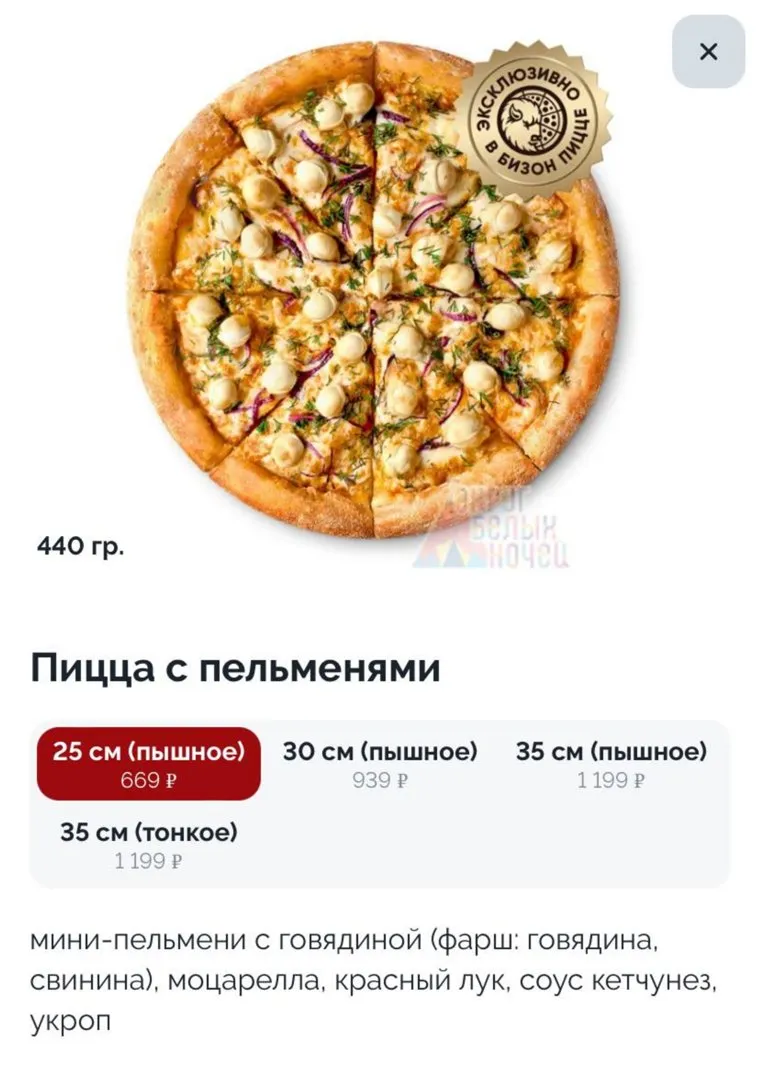This screenshot has height=1070, width=760.
Task: Choose the 30 см (пышное) size for 939 ₽
Action: coord(380,765)
